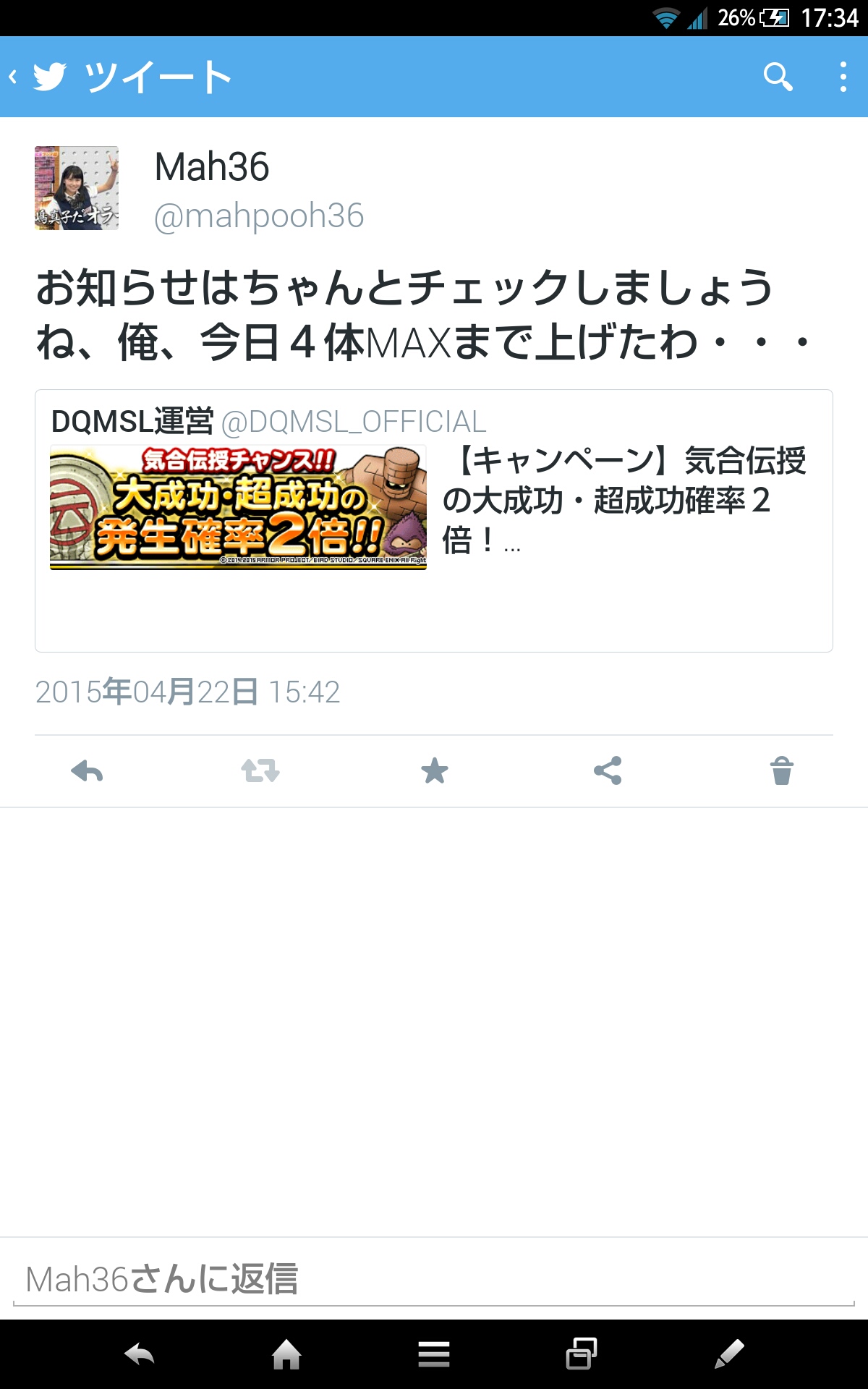This screenshot has height=1389, width=868.
Task: Tap the system home button
Action: [286, 1354]
